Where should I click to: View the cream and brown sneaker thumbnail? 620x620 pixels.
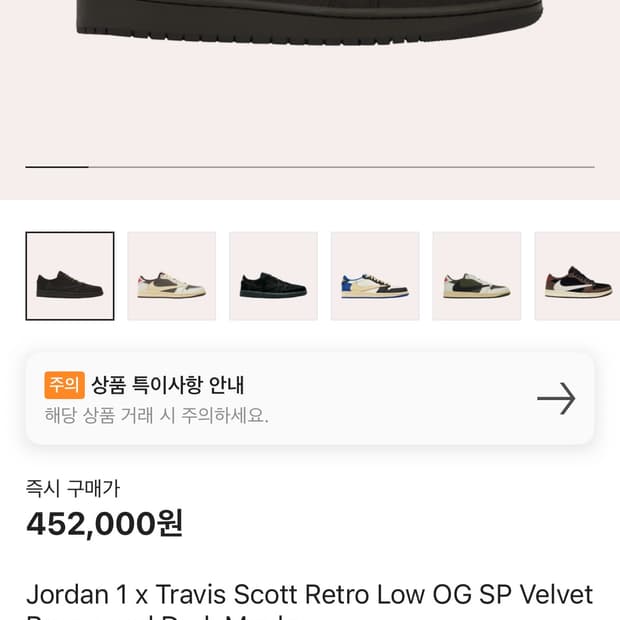tap(171, 276)
